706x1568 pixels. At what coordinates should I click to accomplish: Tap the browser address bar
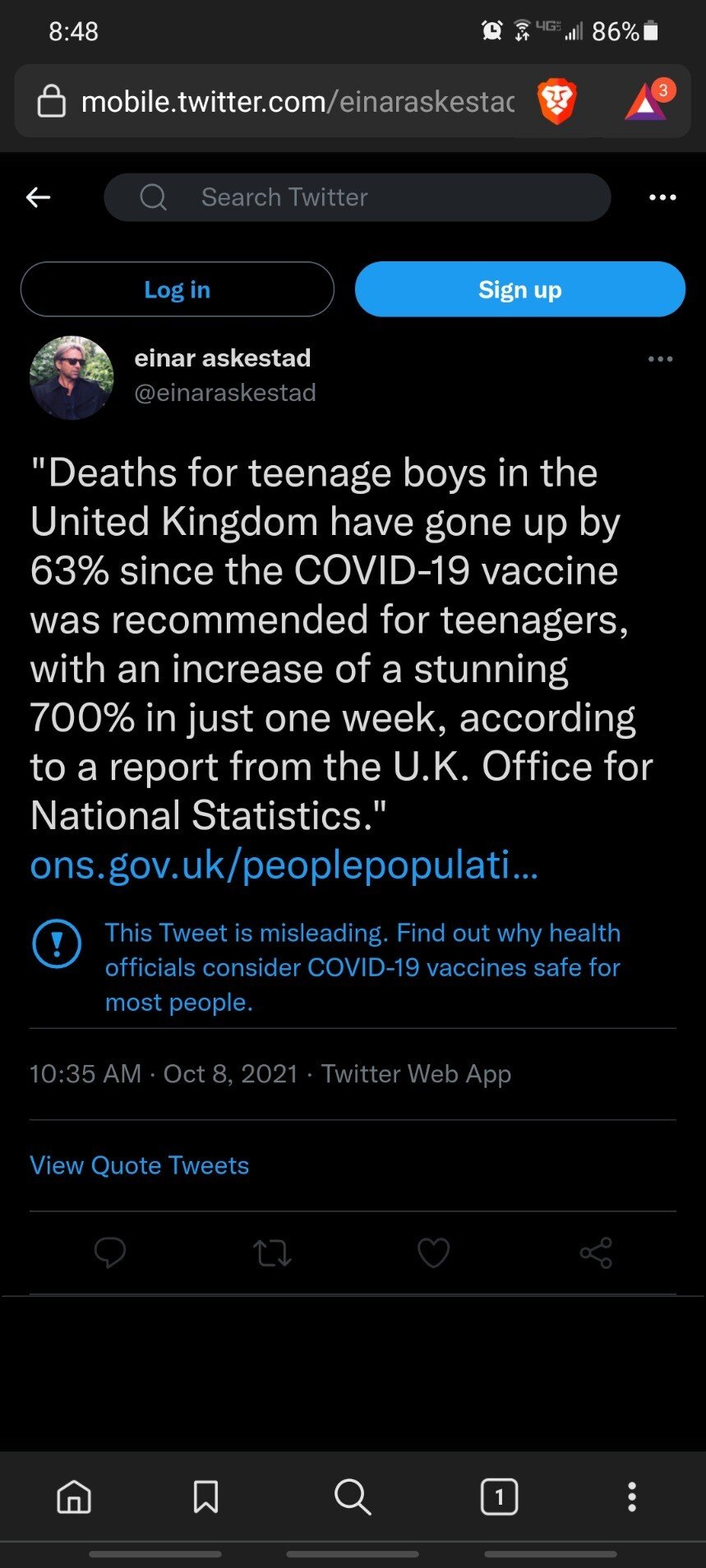coord(296,102)
